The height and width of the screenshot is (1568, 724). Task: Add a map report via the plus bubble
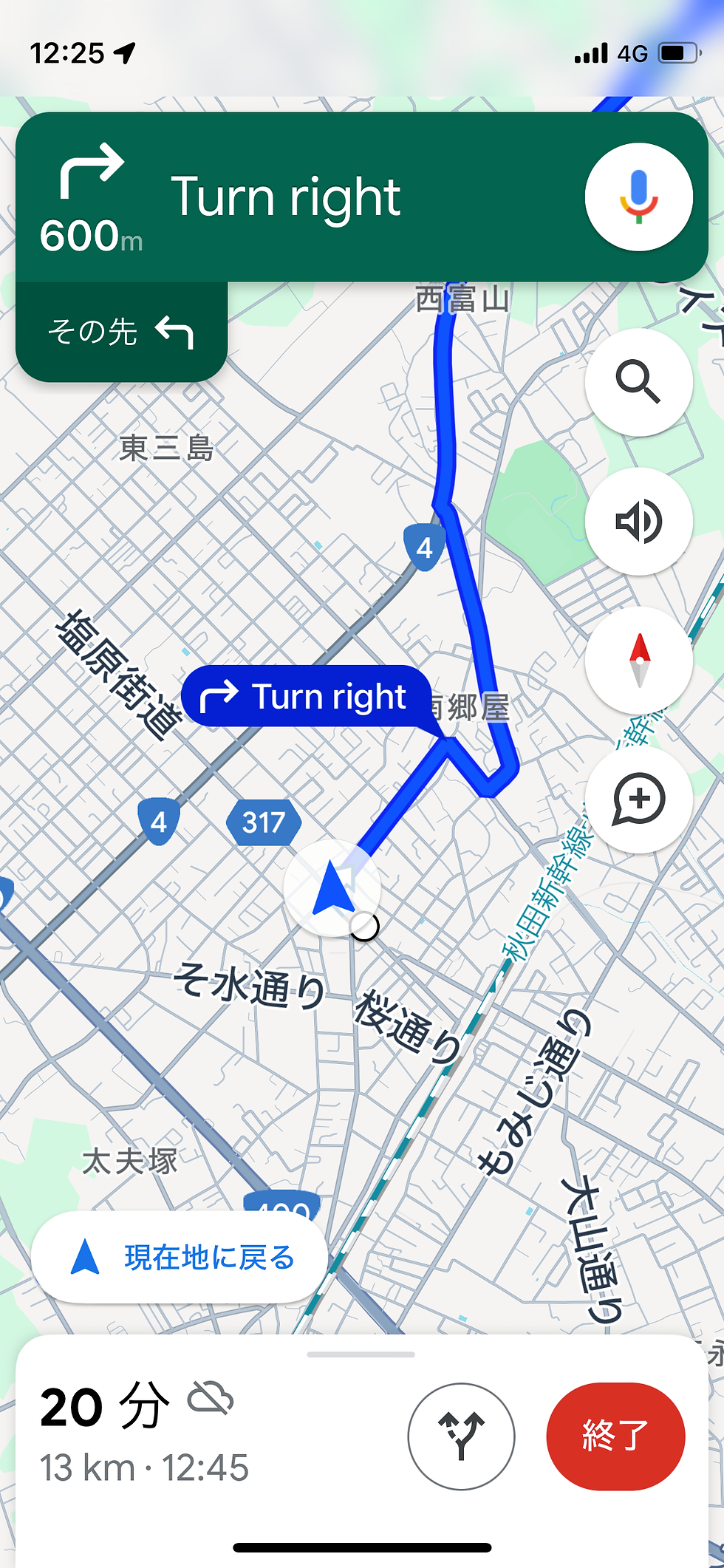click(x=638, y=799)
